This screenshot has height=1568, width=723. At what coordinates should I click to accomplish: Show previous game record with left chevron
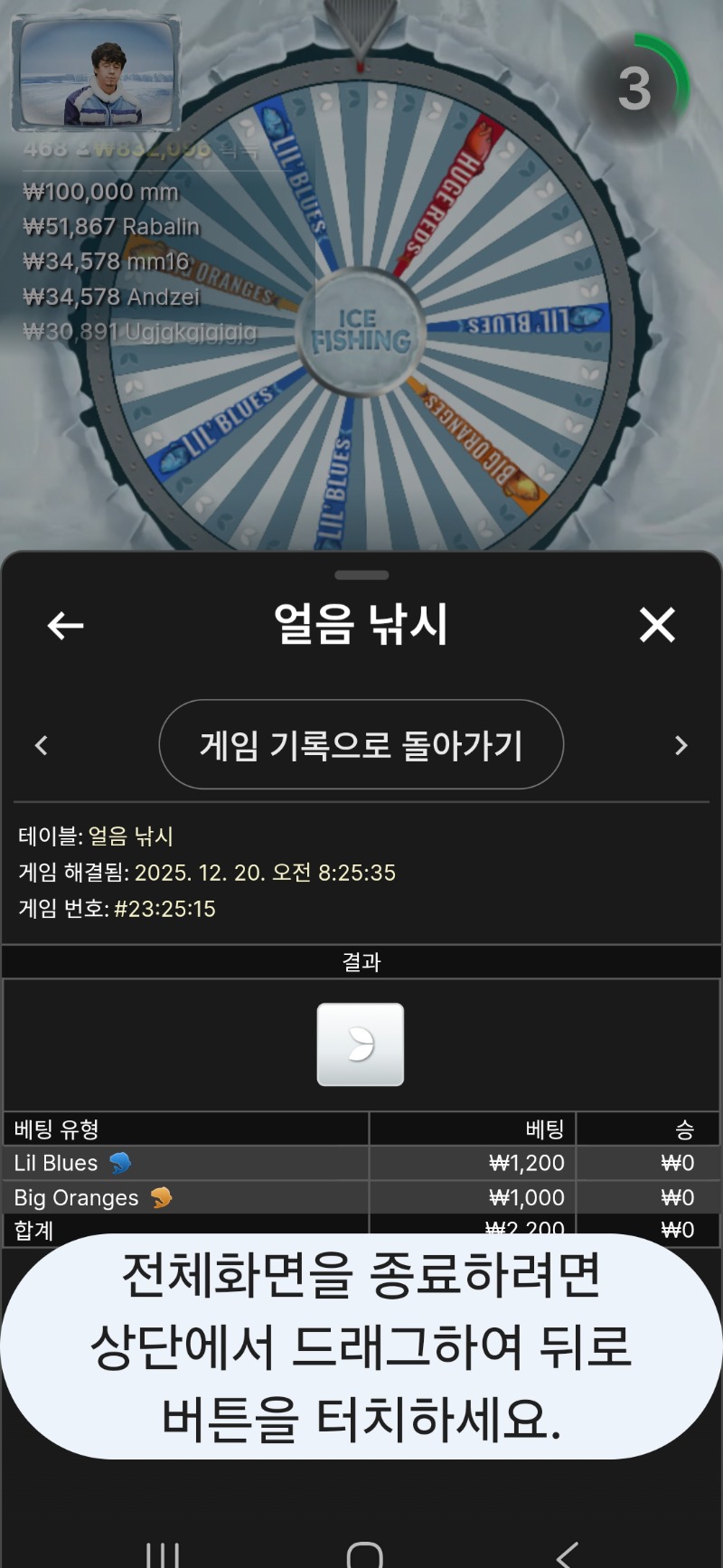coord(41,745)
